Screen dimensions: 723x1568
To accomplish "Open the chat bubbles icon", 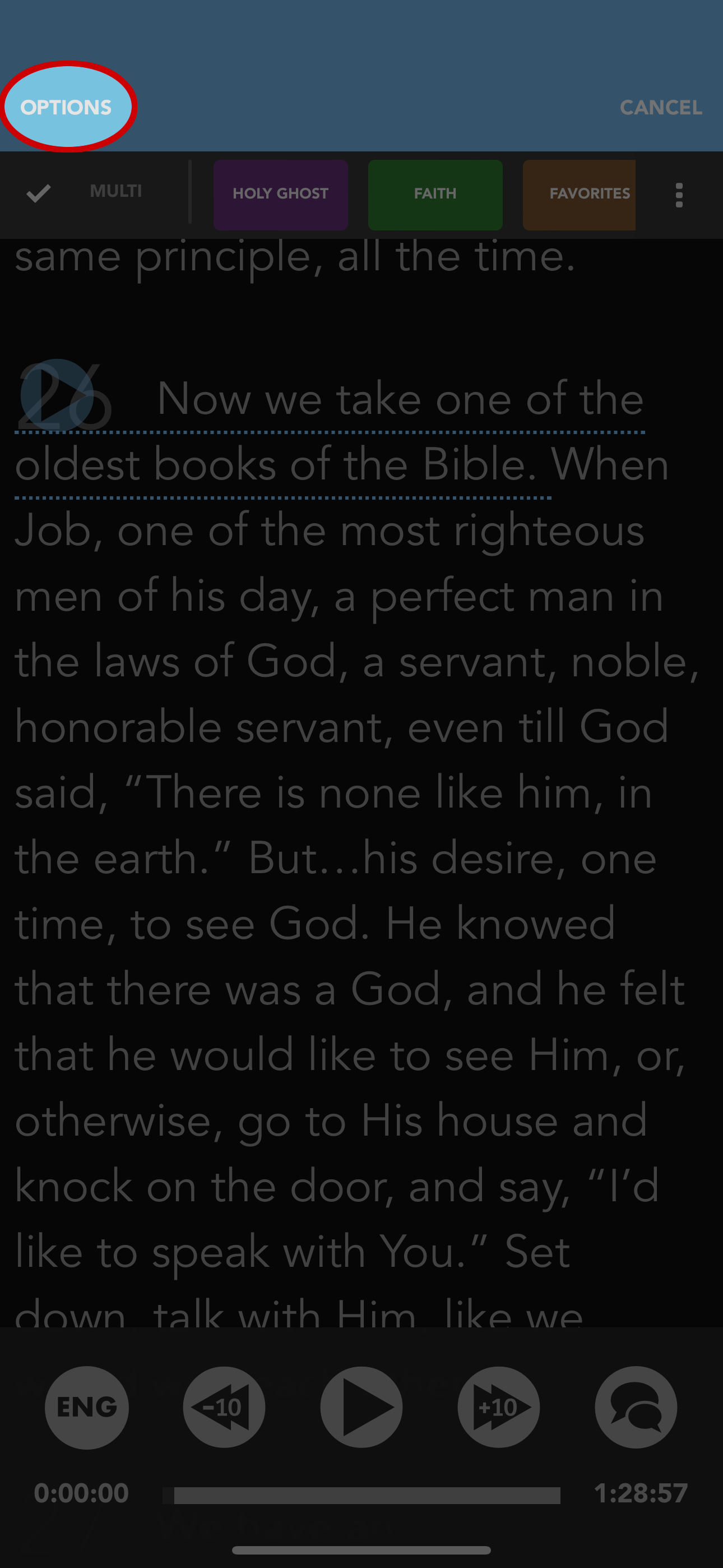I will click(636, 1407).
